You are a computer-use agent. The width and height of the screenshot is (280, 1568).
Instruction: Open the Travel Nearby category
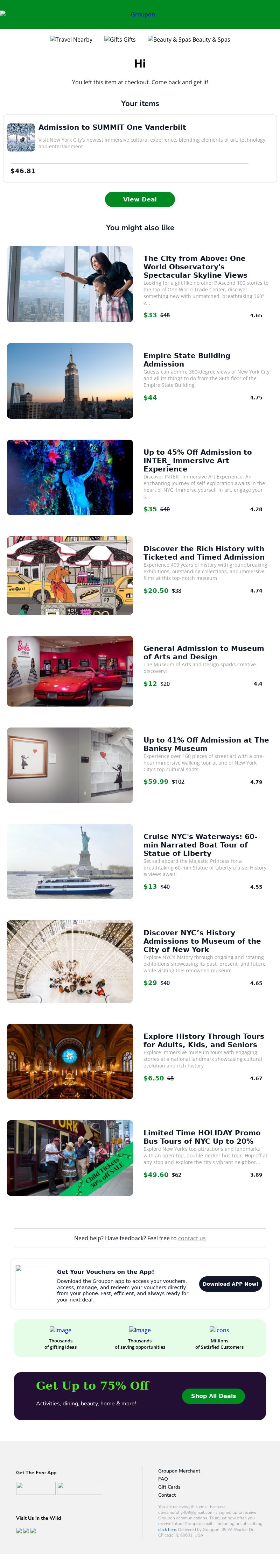click(71, 40)
